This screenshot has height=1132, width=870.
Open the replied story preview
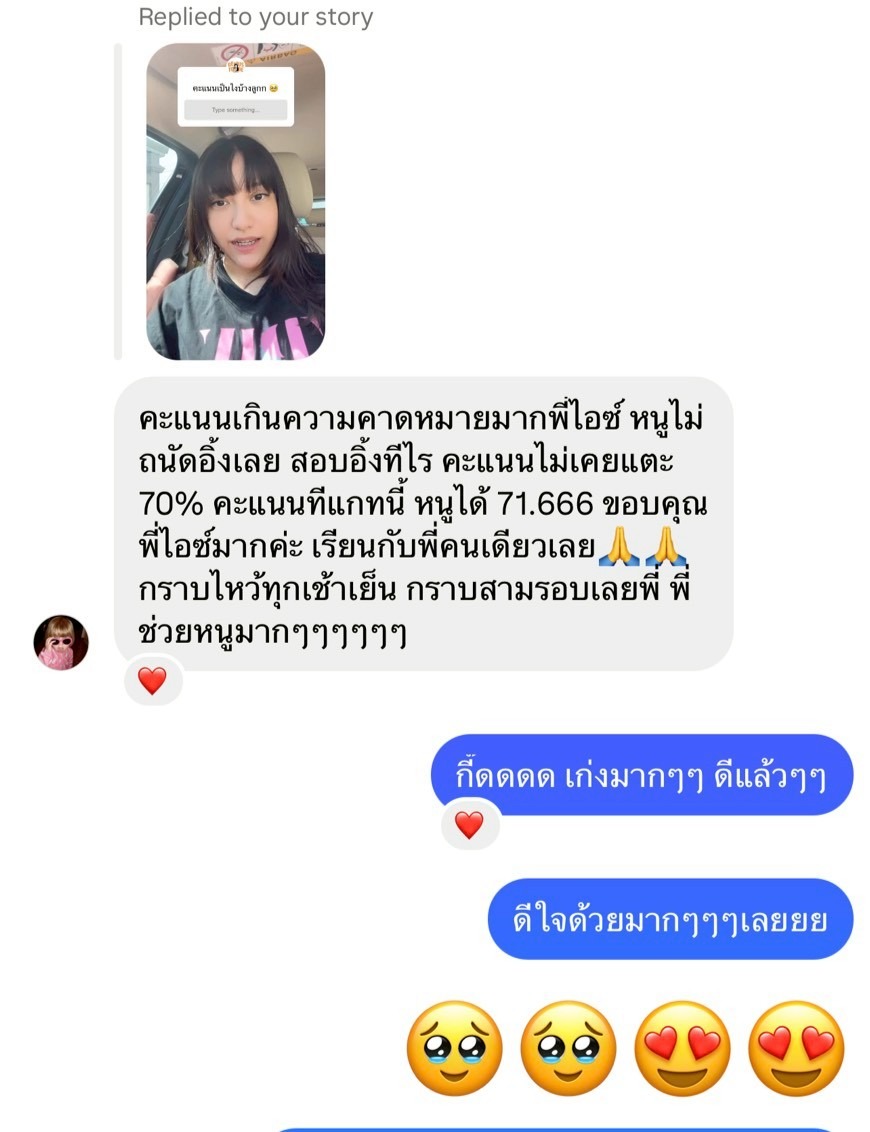click(236, 202)
